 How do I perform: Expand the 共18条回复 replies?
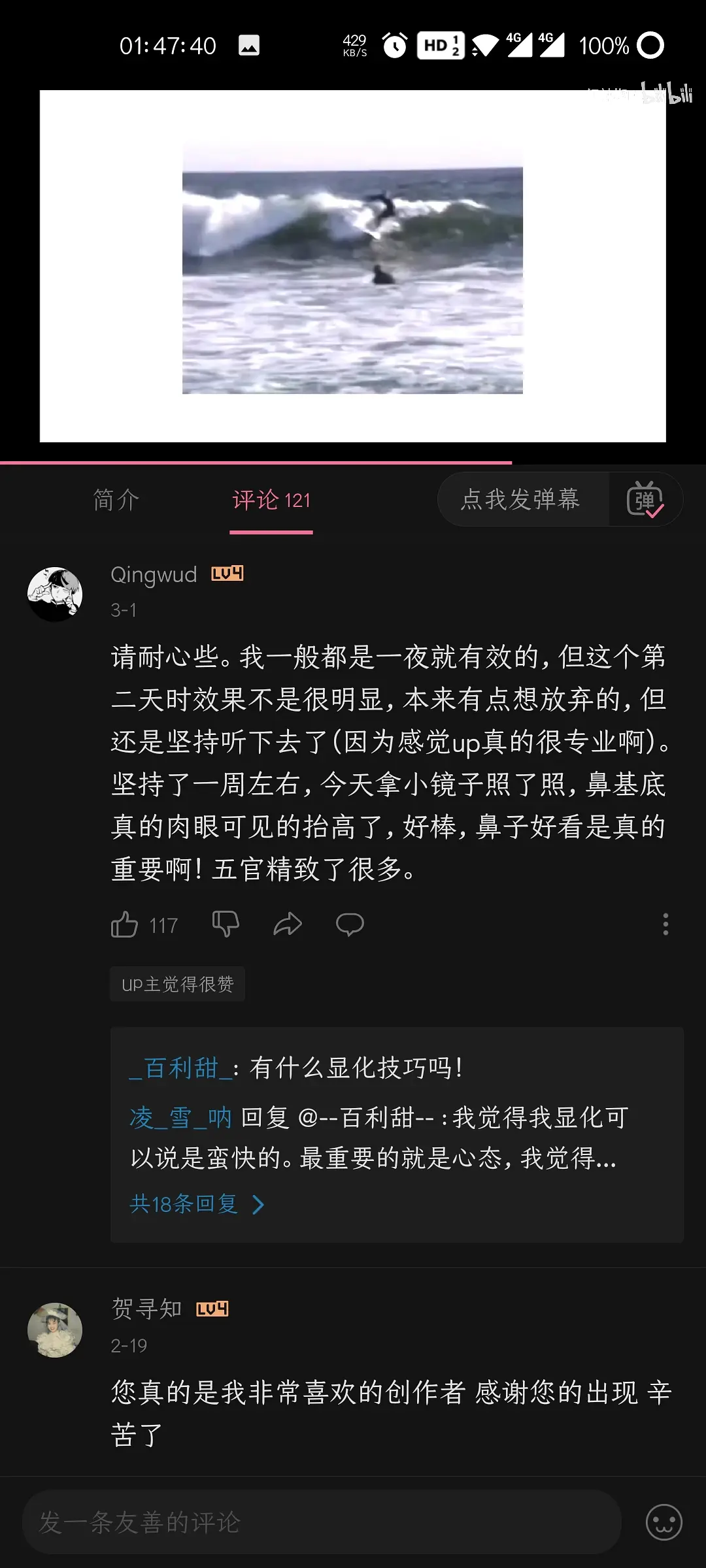tap(196, 1203)
